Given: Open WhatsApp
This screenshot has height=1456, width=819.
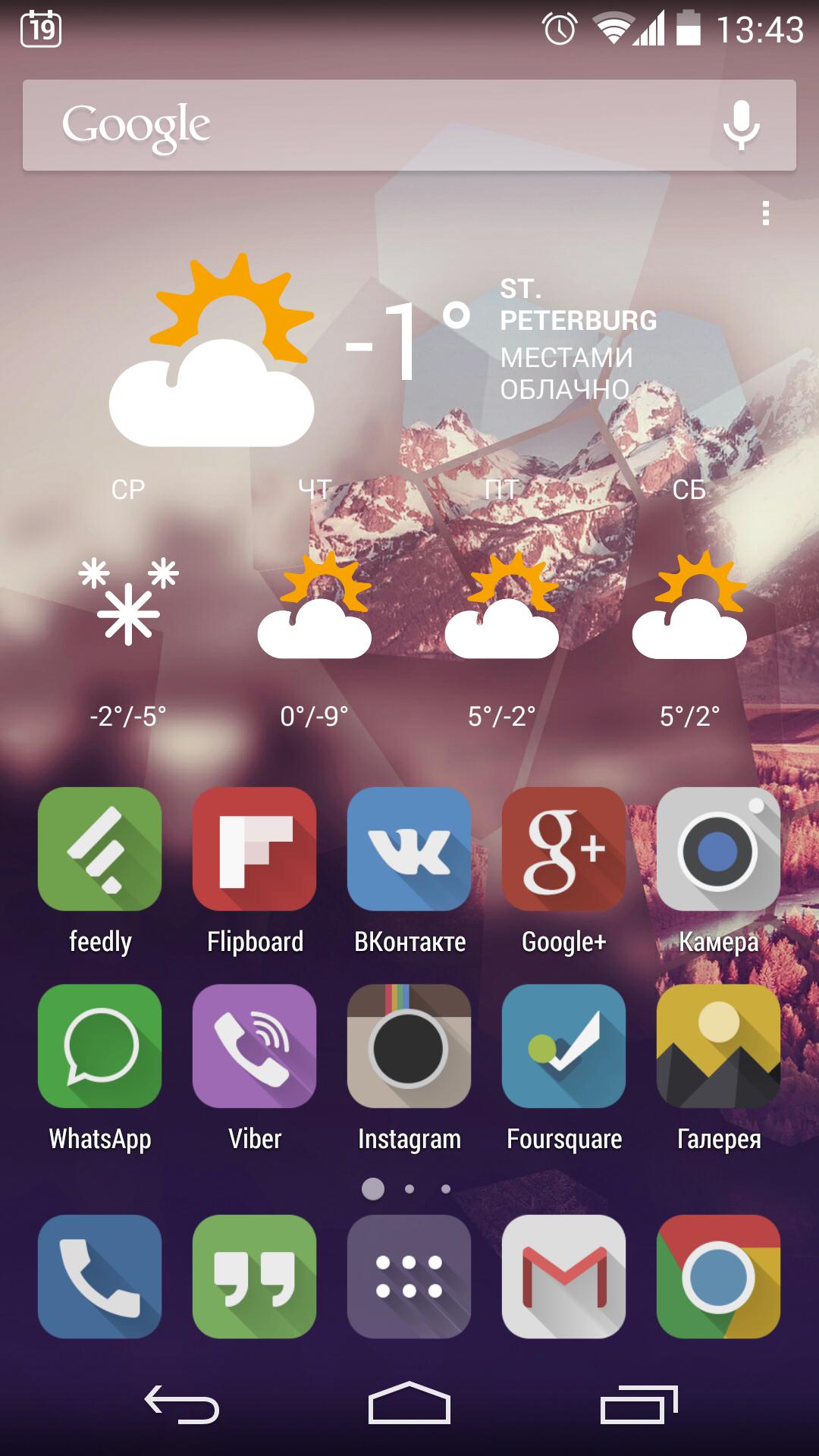Looking at the screenshot, I should tap(100, 1046).
